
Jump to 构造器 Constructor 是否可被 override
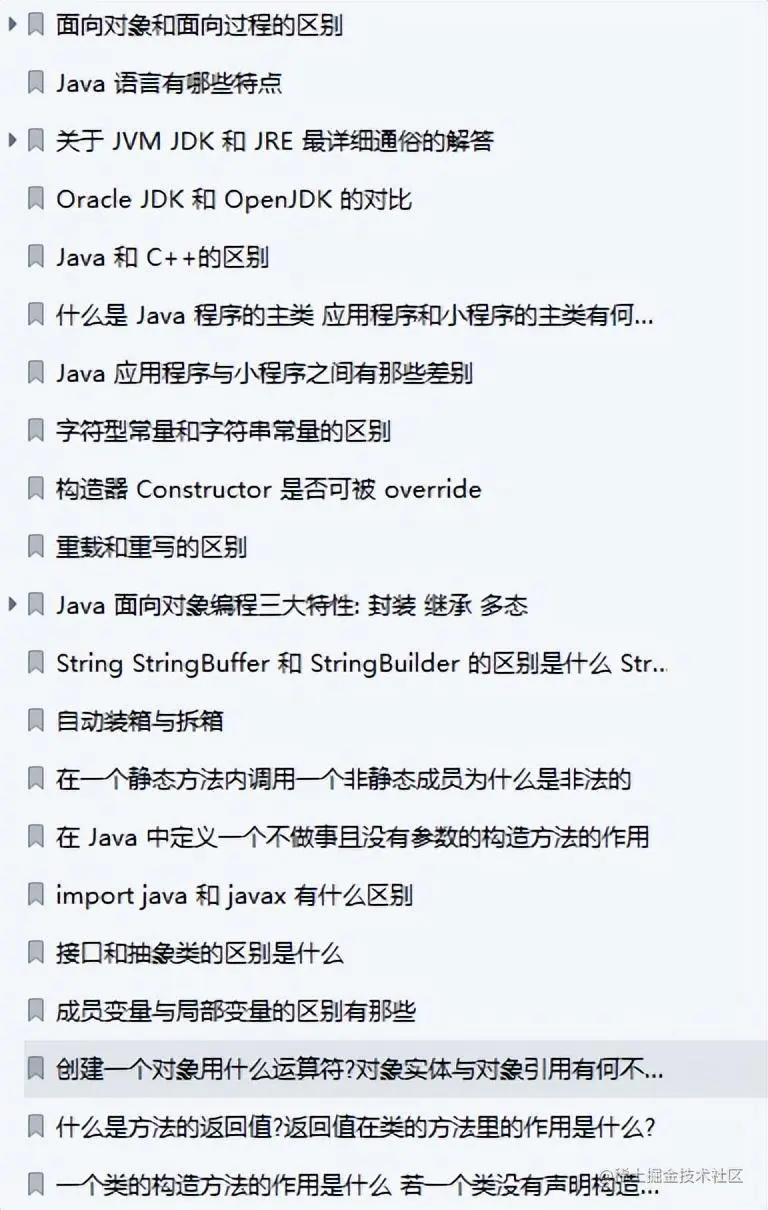pyautogui.click(x=268, y=489)
